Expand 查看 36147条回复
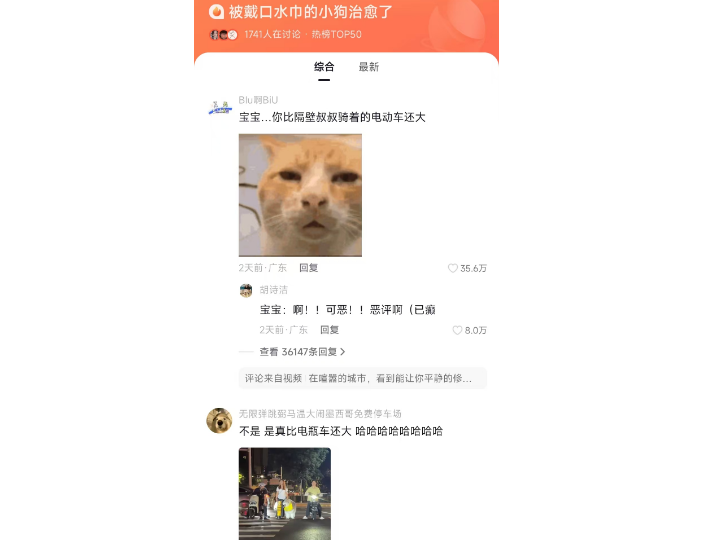This screenshot has height=540, width=724. (x=302, y=352)
